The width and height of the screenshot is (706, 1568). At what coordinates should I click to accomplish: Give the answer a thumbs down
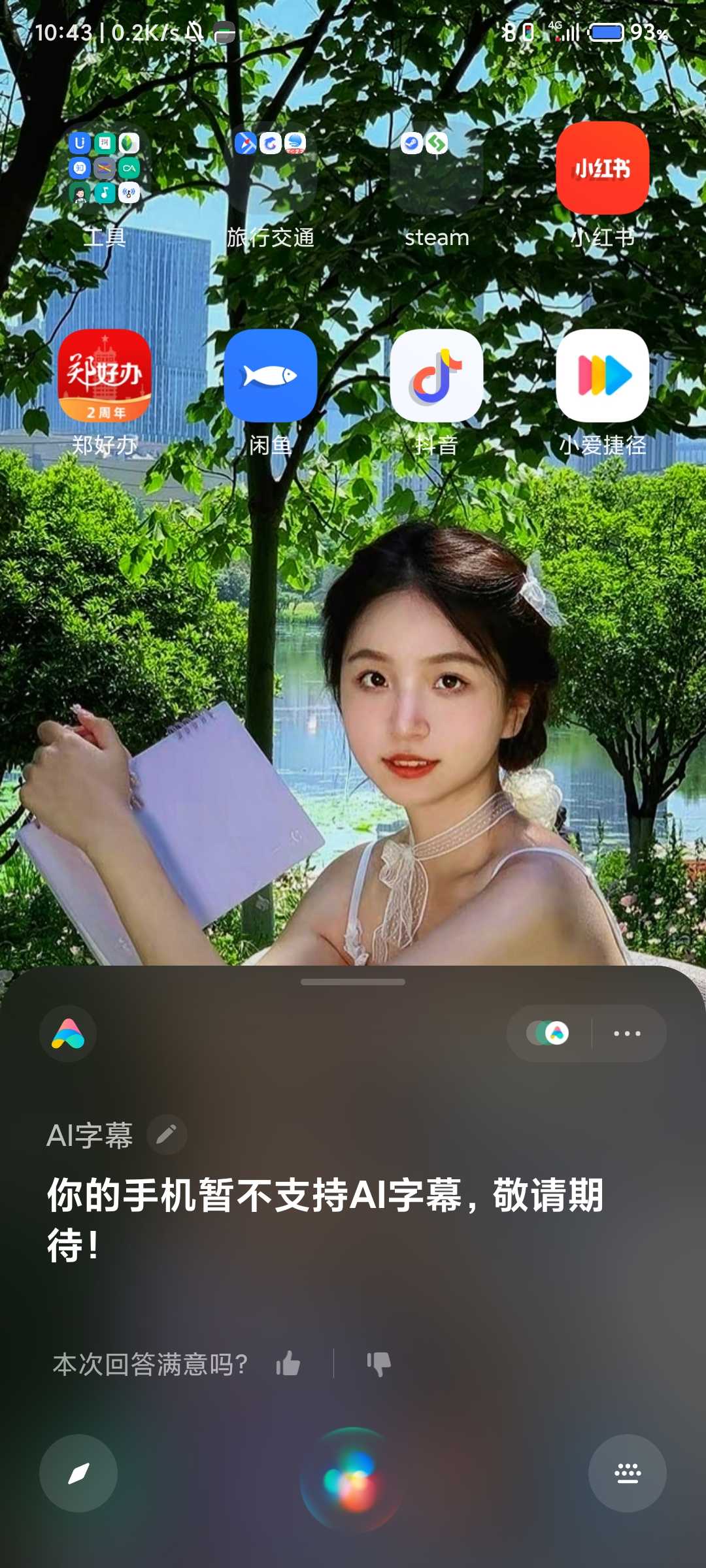coord(378,1364)
